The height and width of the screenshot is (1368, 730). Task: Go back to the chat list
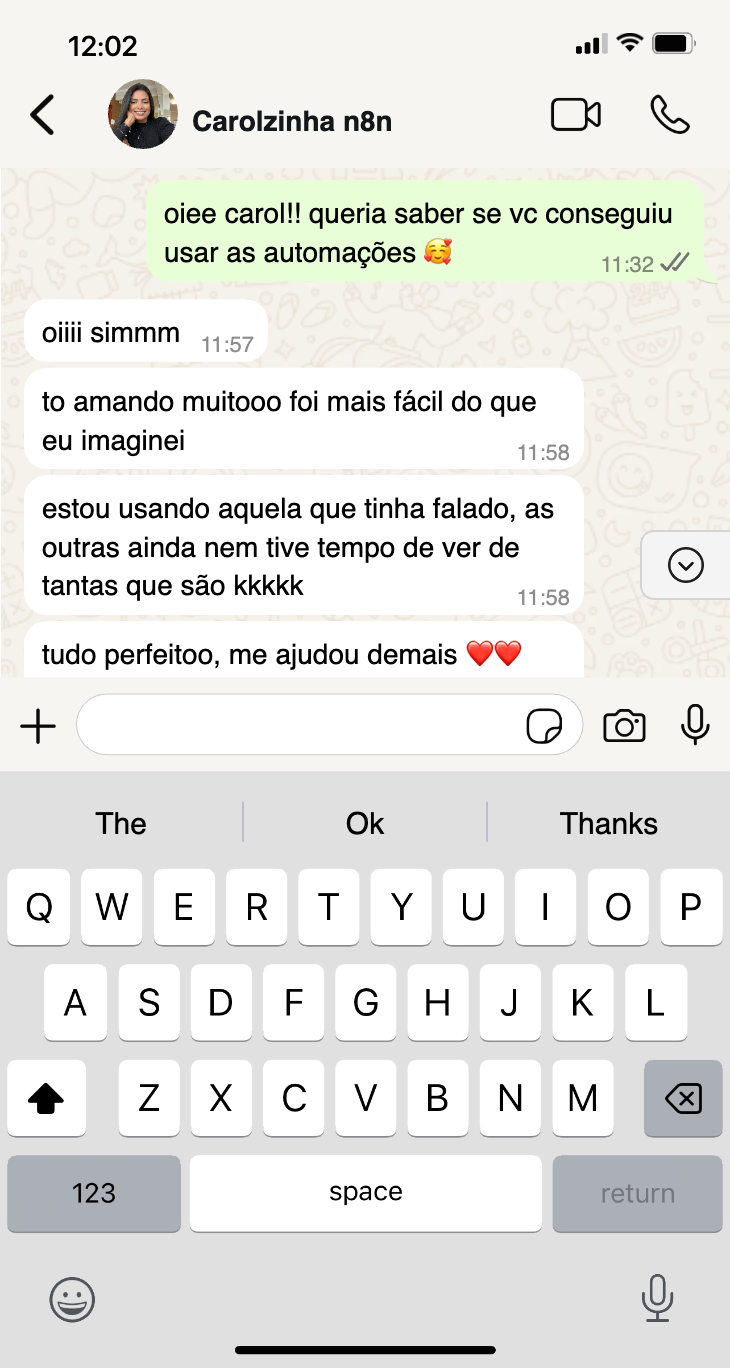42,116
